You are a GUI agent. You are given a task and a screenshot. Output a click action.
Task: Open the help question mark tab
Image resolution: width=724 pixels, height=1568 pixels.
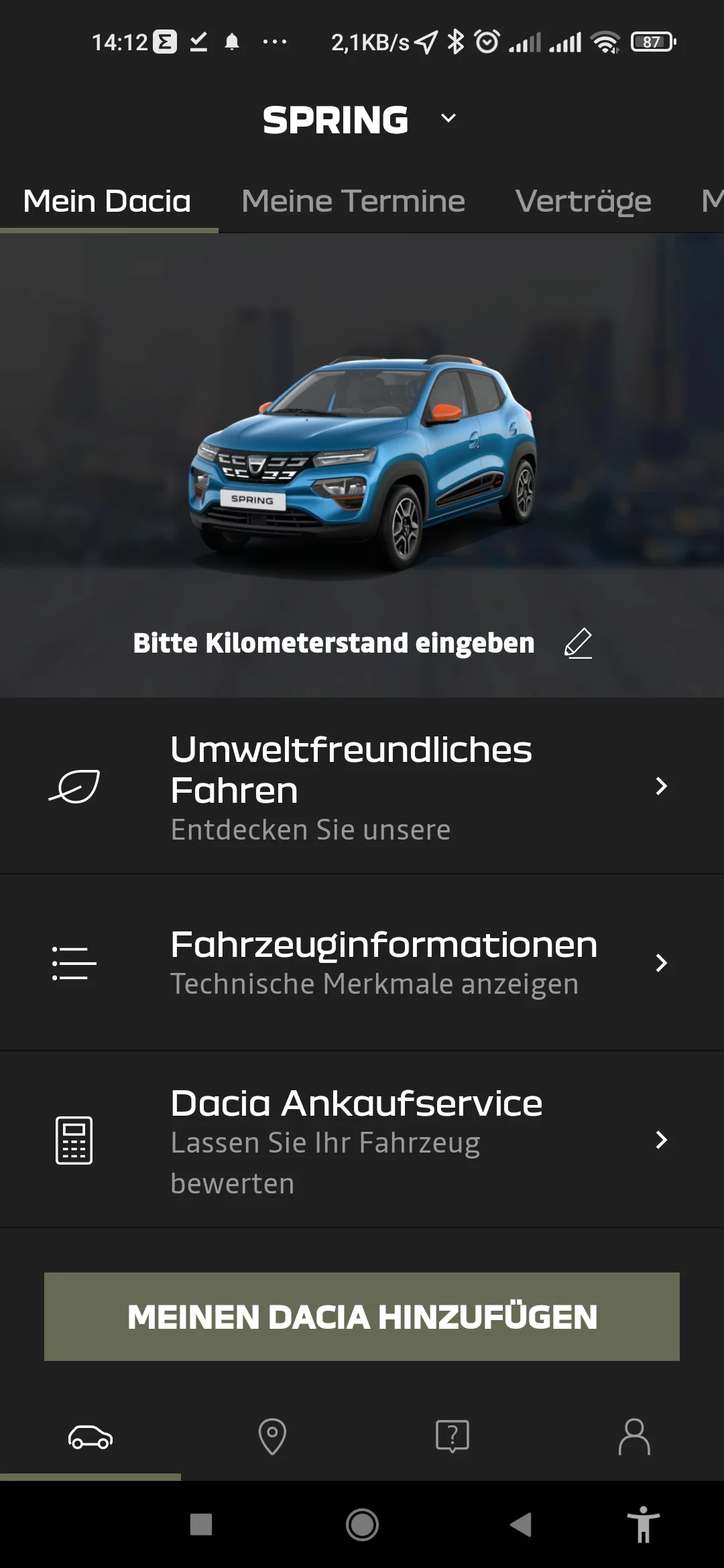(x=452, y=1437)
